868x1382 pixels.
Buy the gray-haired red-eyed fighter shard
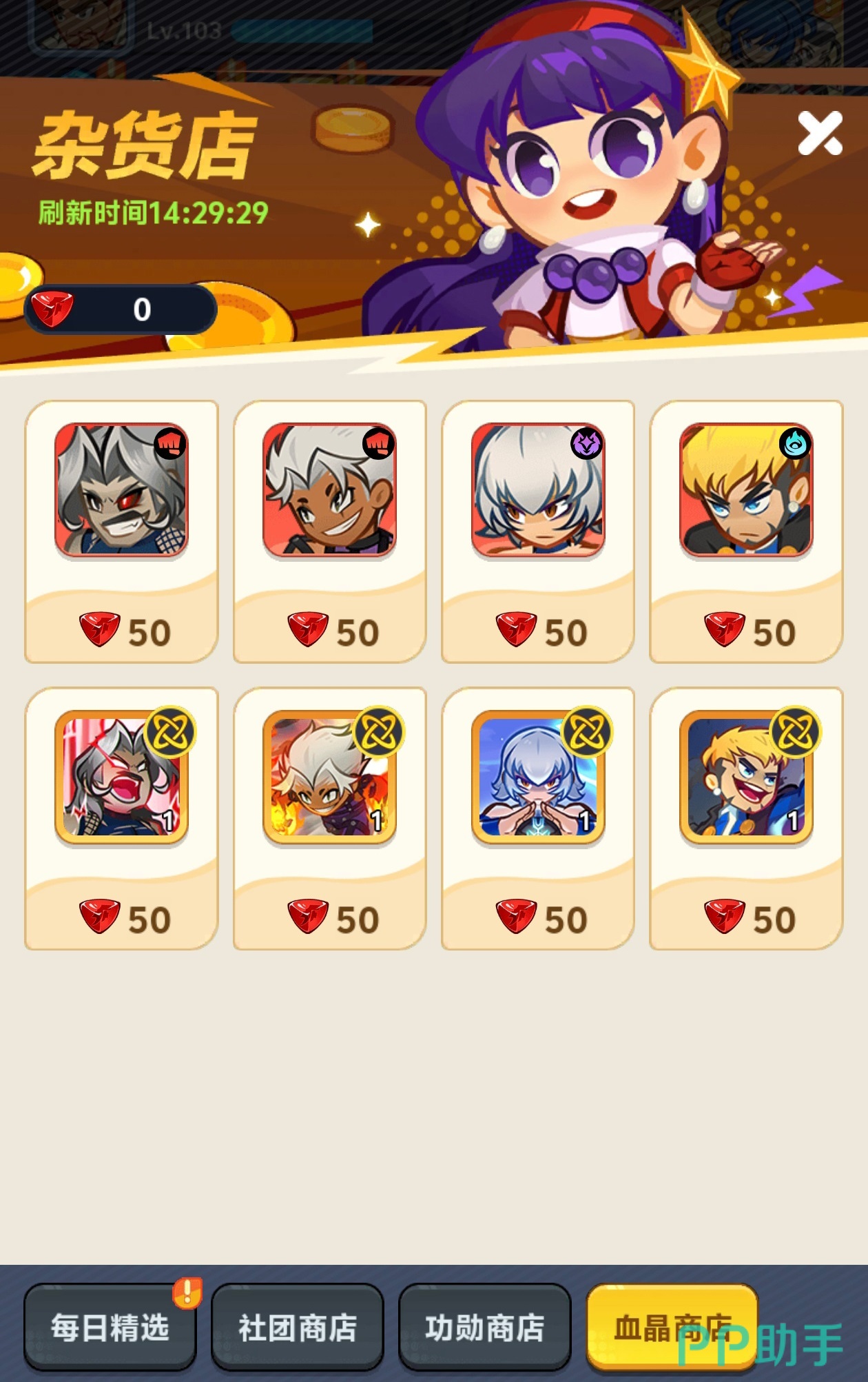tap(121, 531)
